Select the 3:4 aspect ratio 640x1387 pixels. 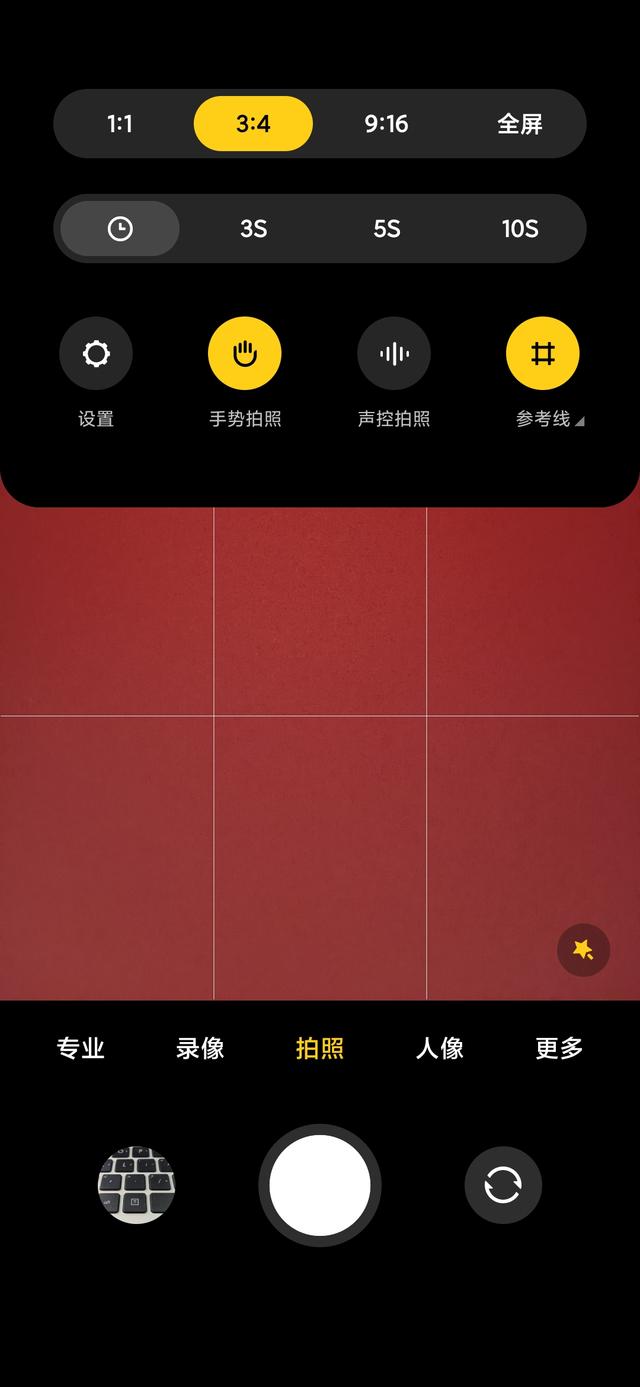tap(253, 124)
